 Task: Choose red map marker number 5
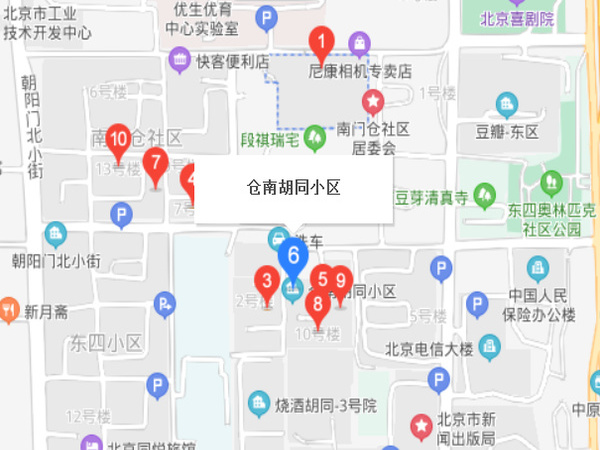[321, 279]
